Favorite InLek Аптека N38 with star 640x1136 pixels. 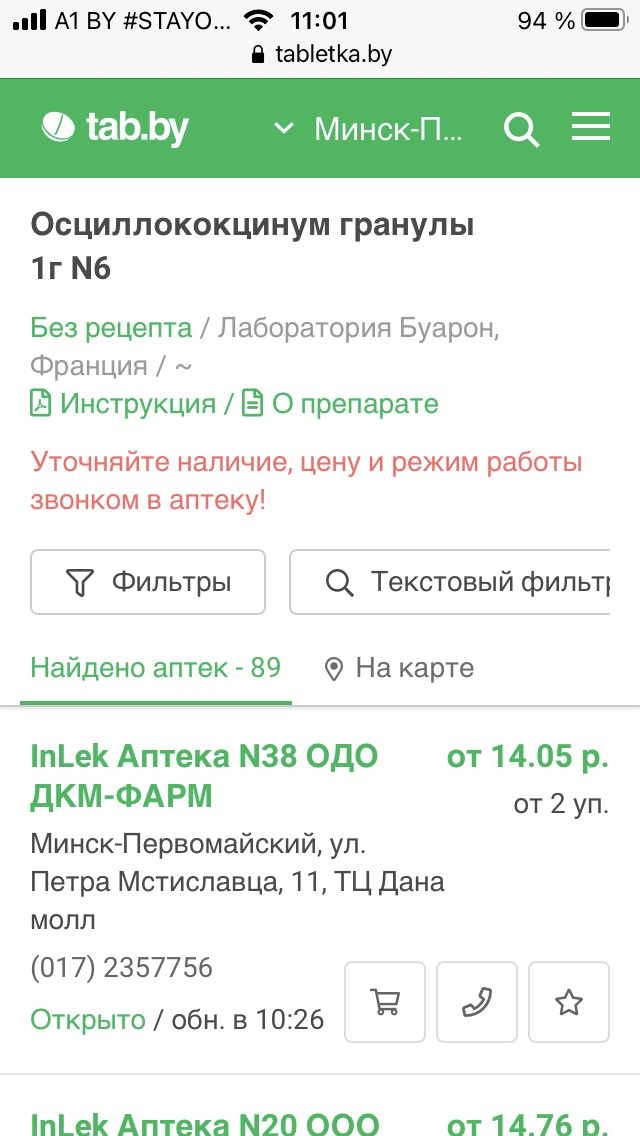pos(569,1002)
